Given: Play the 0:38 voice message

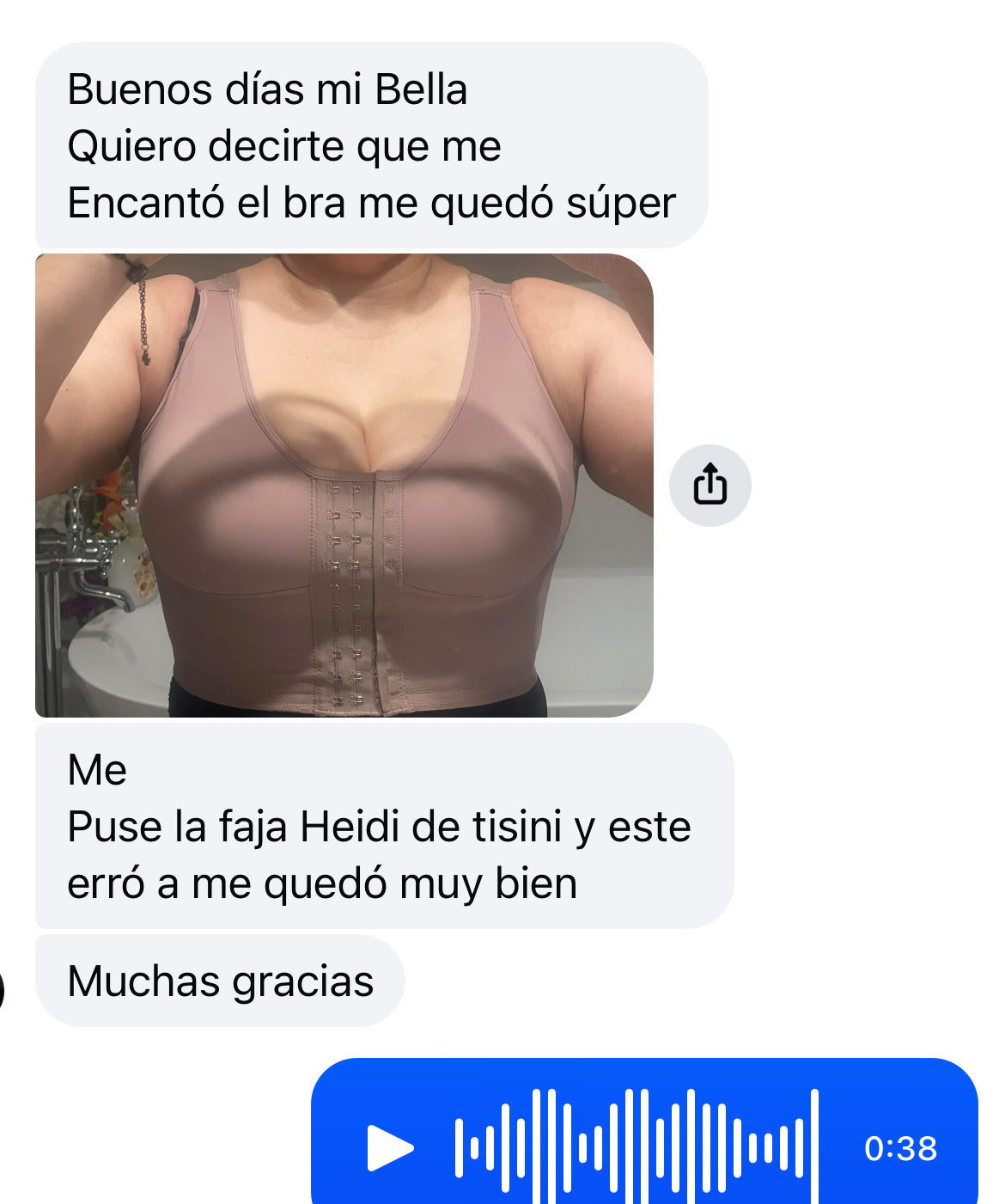Looking at the screenshot, I should 391,1148.
